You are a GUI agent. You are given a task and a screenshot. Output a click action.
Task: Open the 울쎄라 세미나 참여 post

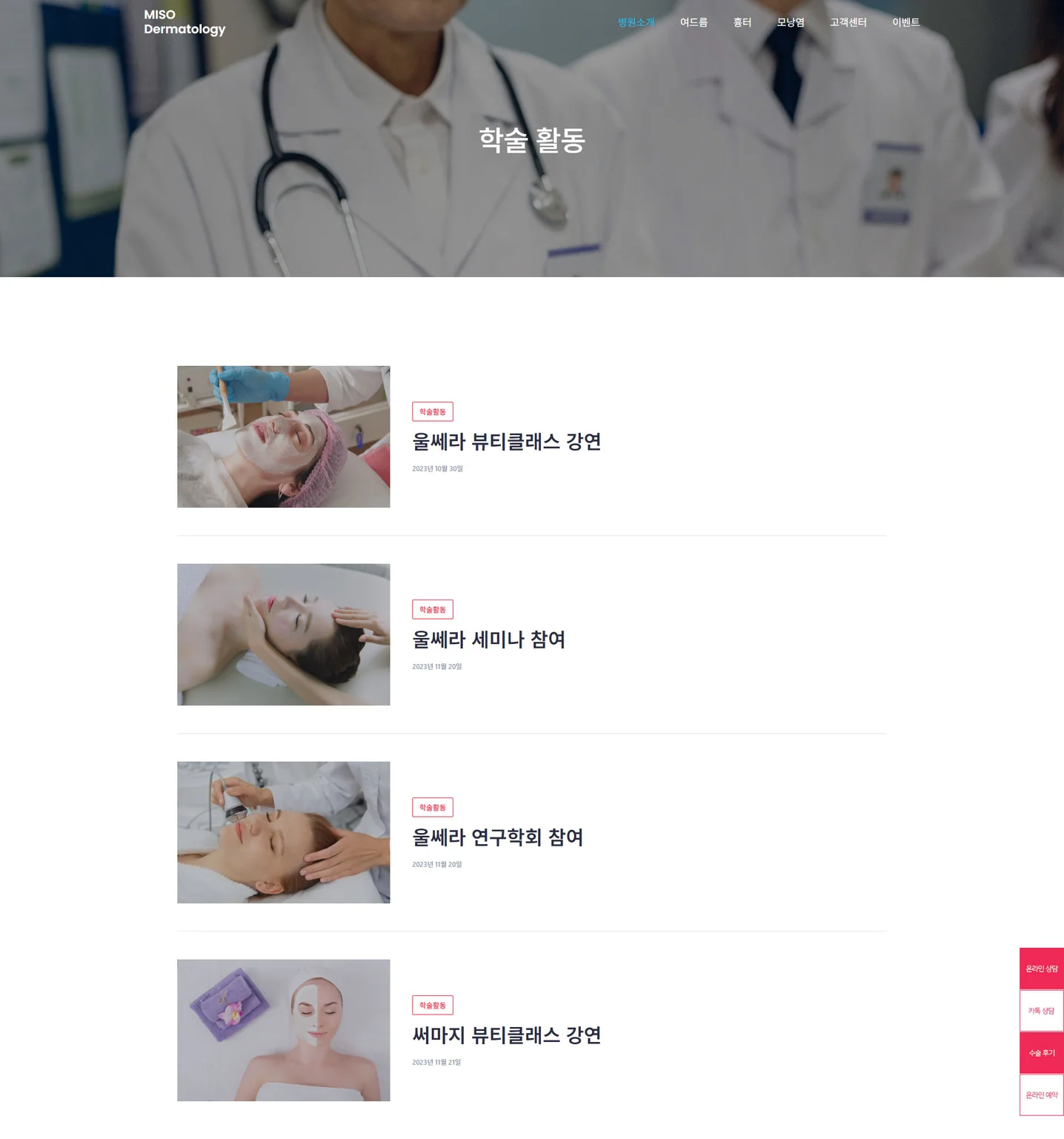pyautogui.click(x=489, y=640)
